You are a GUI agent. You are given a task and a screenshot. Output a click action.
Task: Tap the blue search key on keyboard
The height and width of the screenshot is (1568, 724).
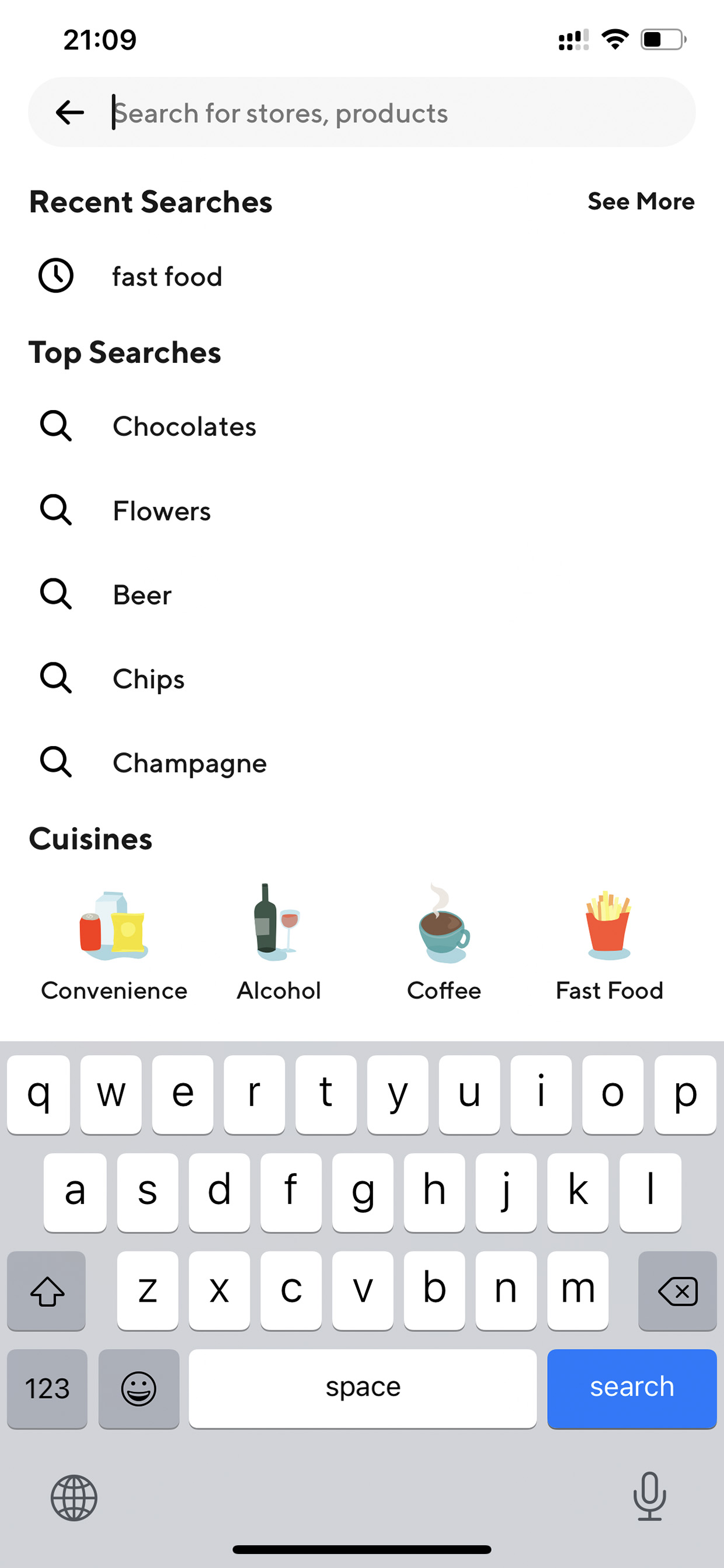click(x=632, y=1387)
